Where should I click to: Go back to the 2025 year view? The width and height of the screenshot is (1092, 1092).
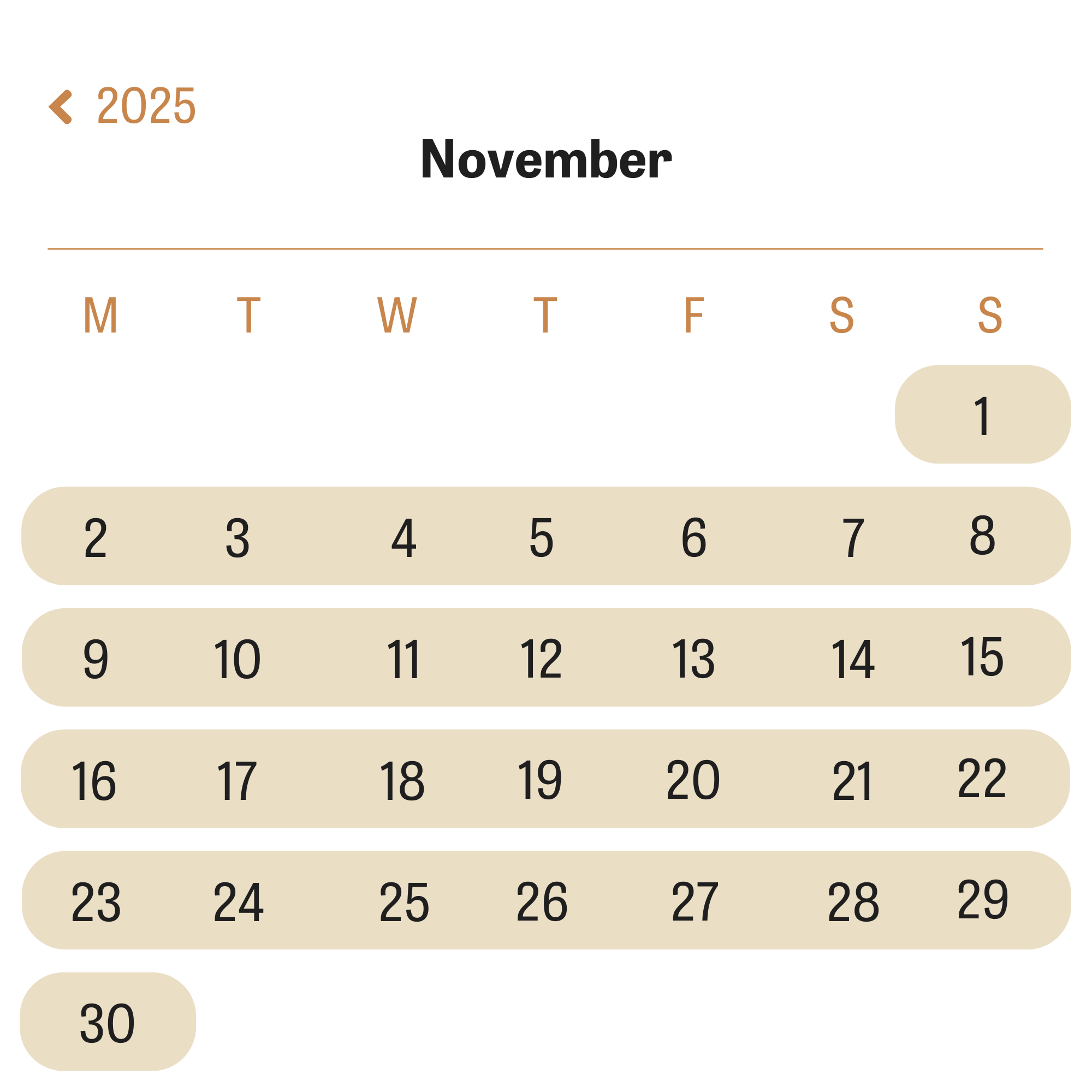coord(122,106)
